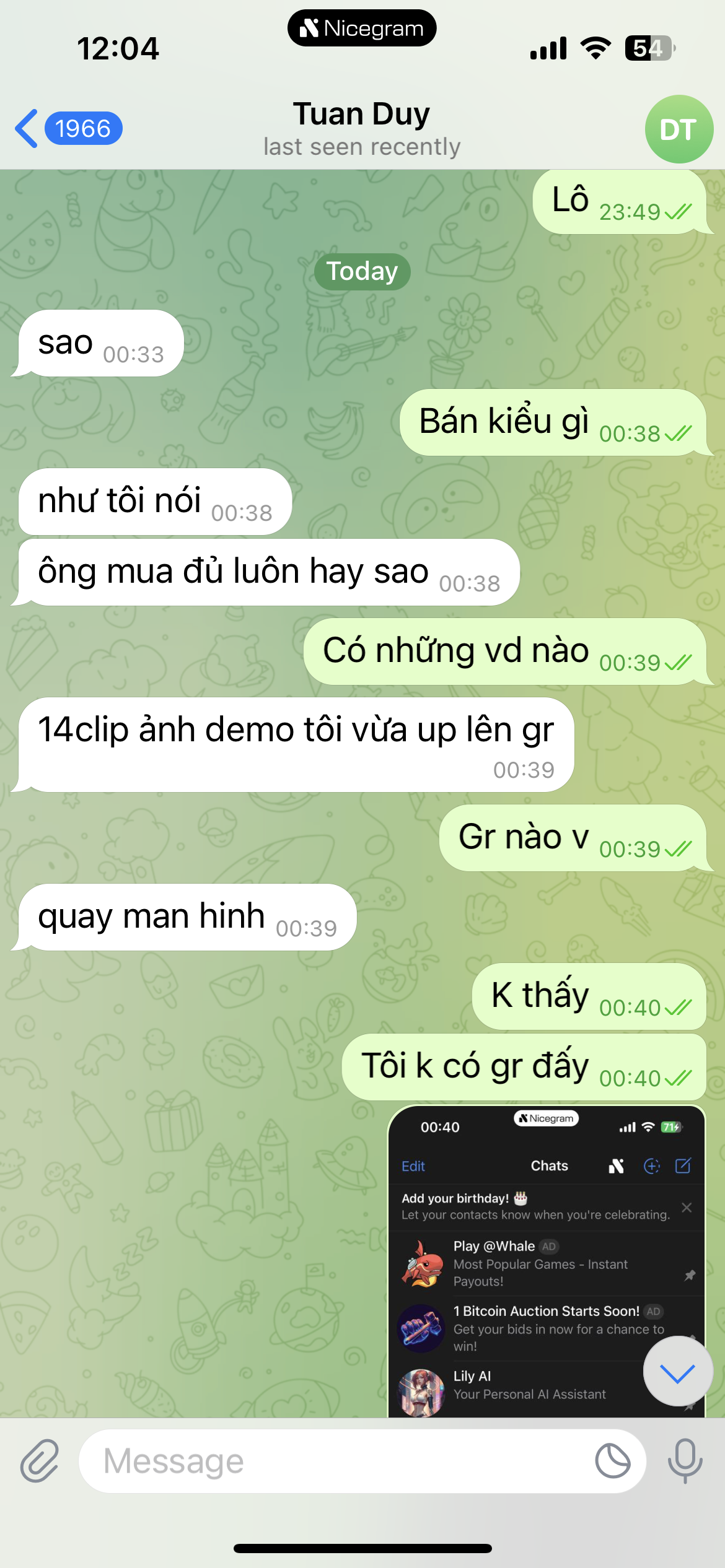Tap the attachment paperclip icon

(40, 1461)
